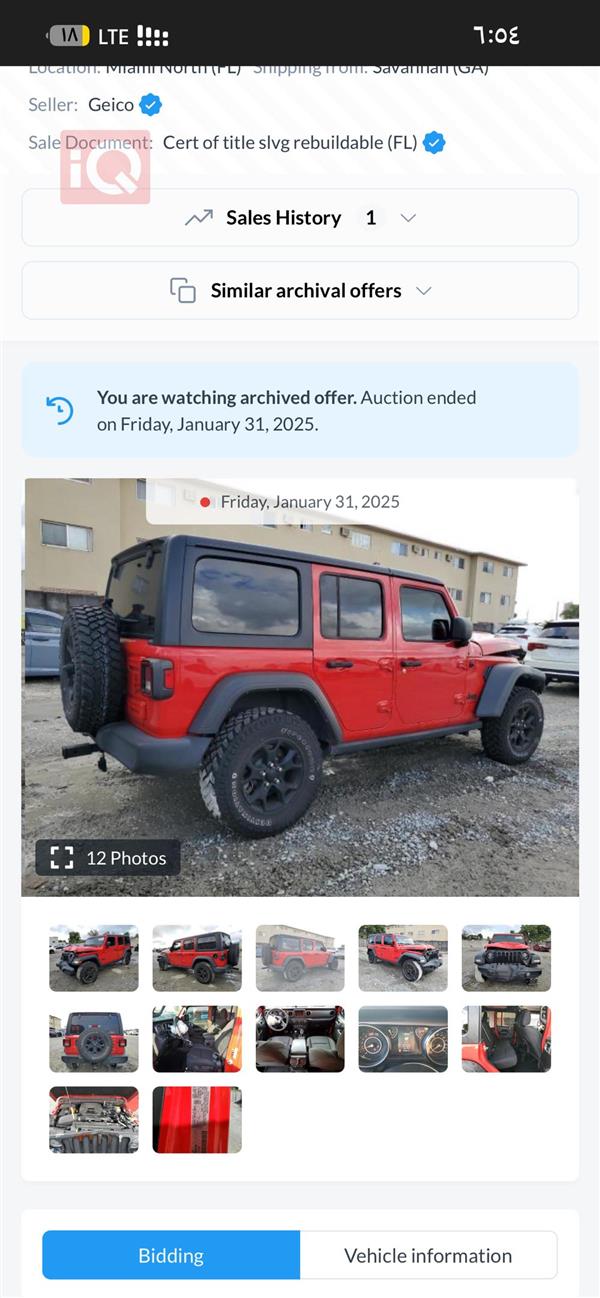
Task: View the front grille thumbnail photo
Action: point(506,958)
